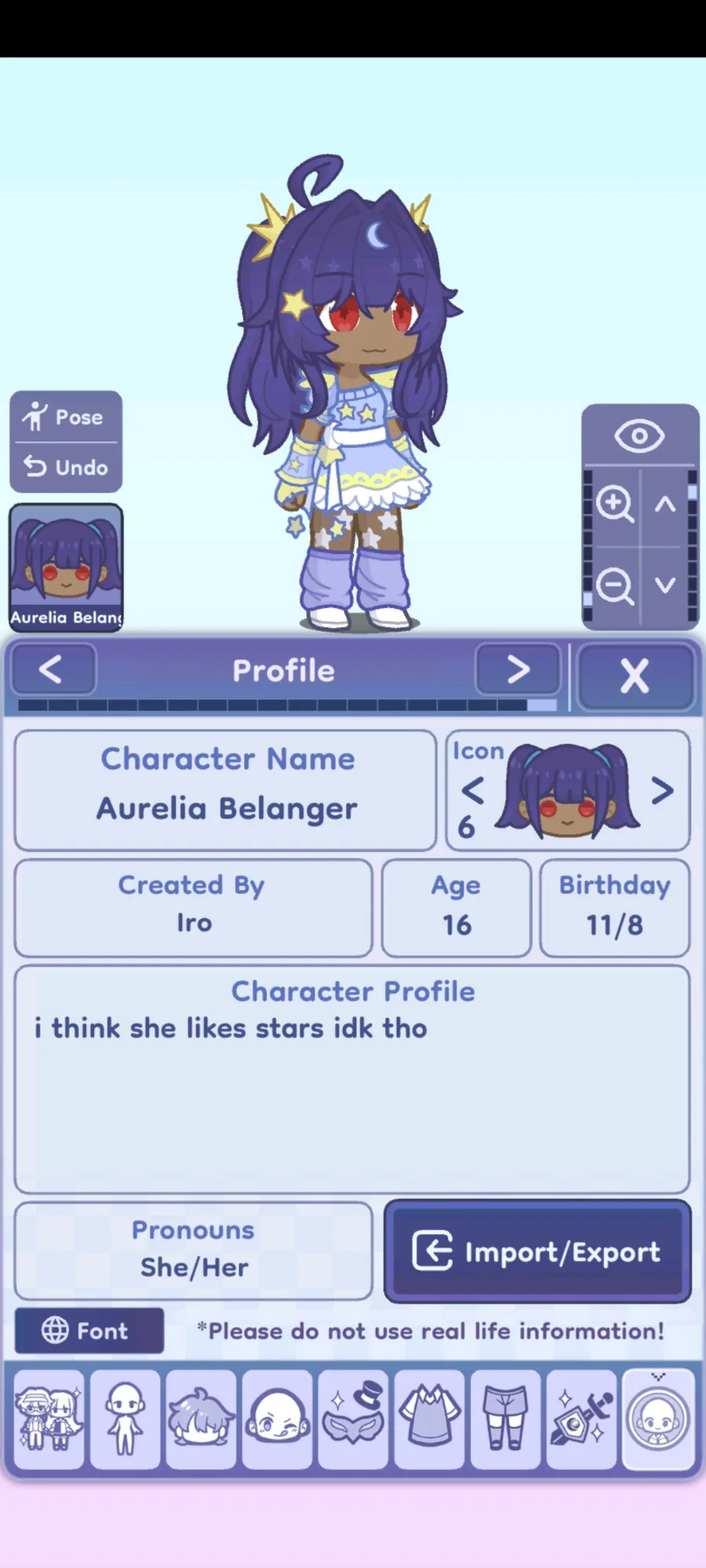Edit the Birthday field
The image size is (706, 1568).
[615, 908]
